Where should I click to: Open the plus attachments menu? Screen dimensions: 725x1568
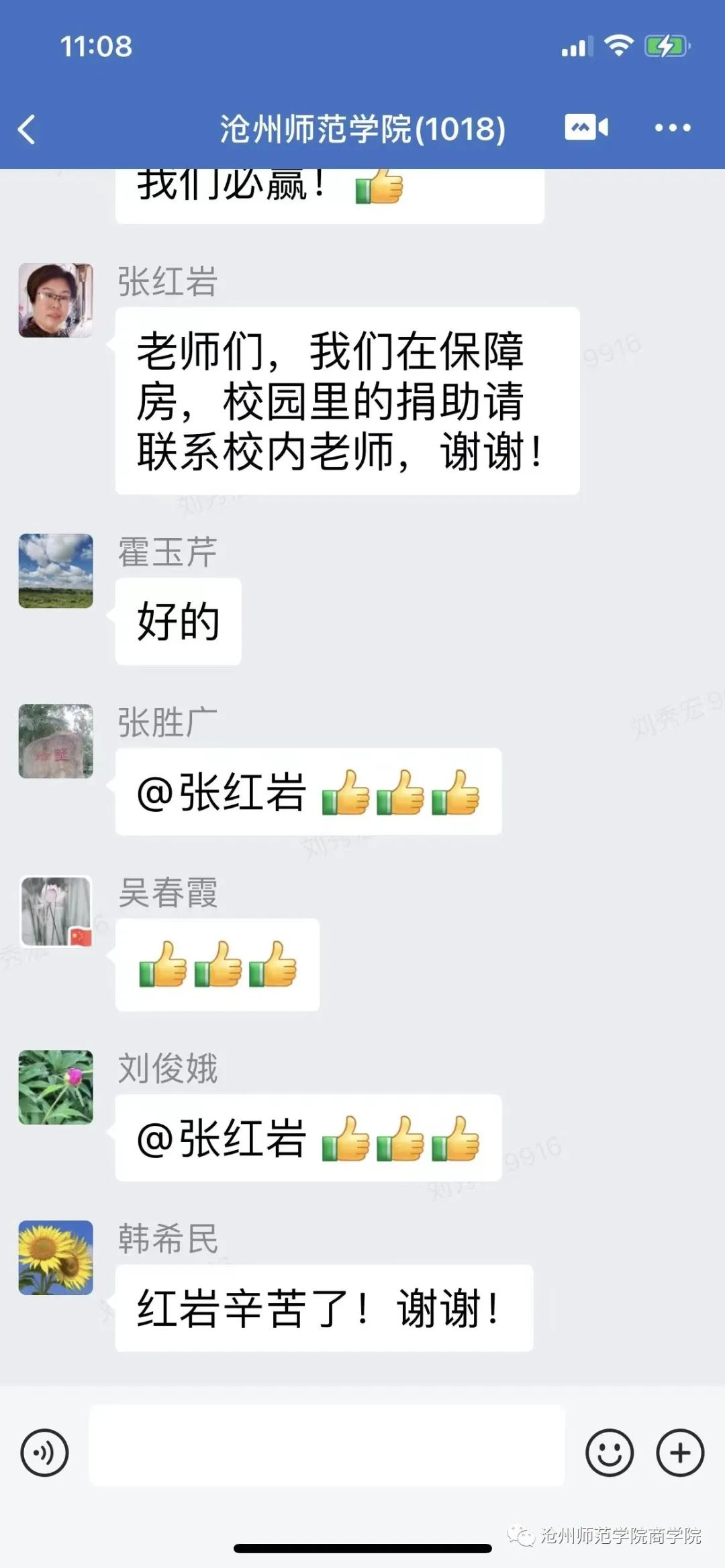(x=679, y=1453)
